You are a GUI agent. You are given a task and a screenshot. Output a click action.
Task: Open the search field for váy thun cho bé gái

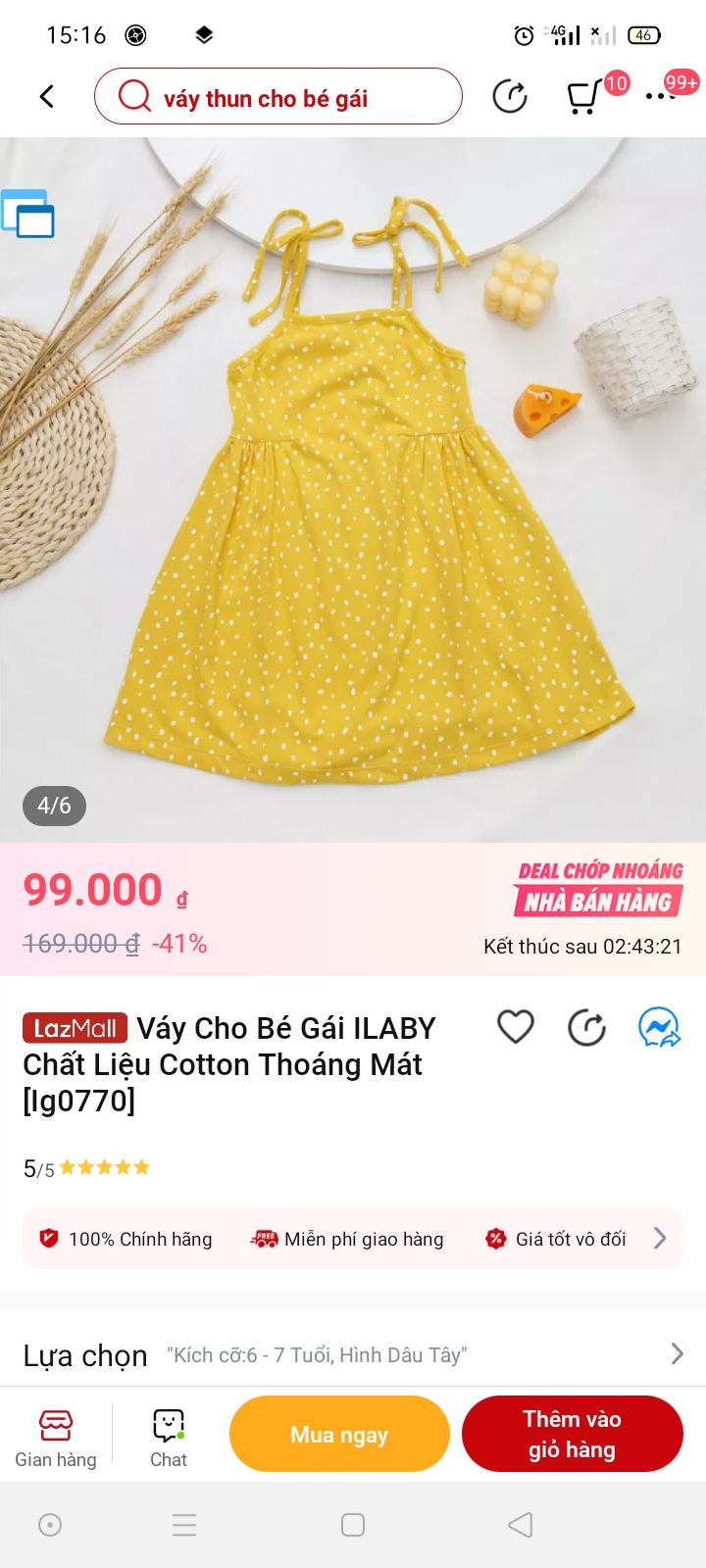[x=277, y=96]
